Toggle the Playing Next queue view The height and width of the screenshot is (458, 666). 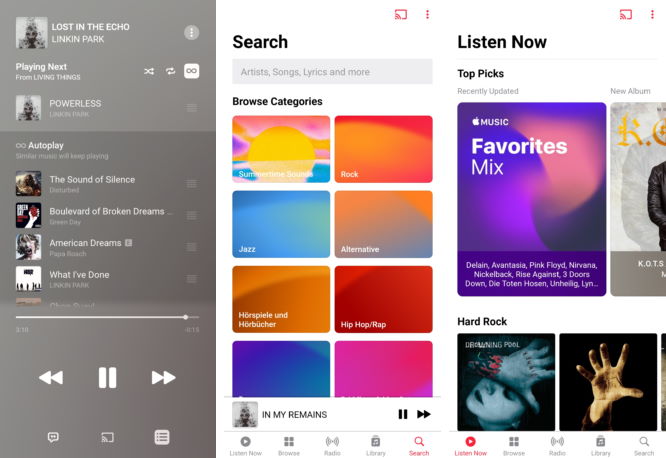(161, 437)
